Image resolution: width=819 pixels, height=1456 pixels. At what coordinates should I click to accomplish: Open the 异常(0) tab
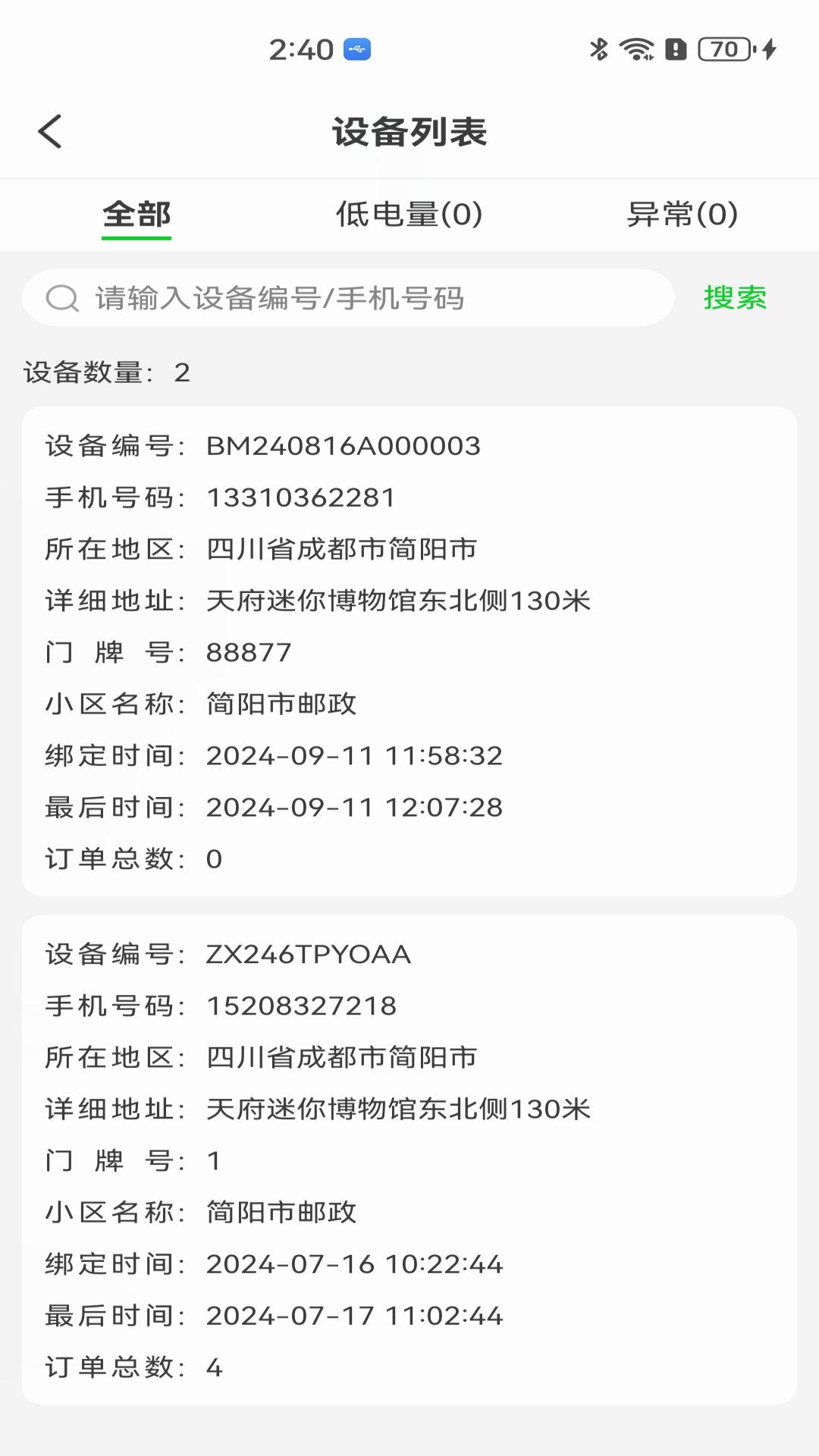[x=682, y=215]
